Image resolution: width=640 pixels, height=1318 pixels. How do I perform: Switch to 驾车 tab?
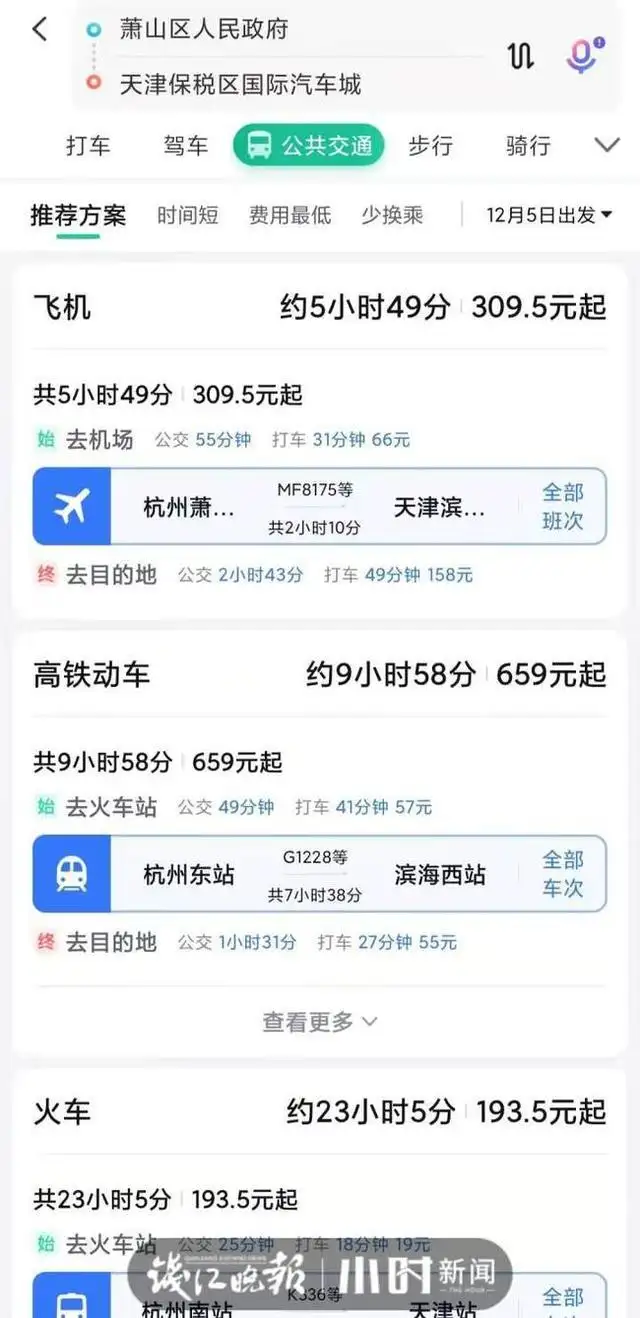(x=186, y=146)
